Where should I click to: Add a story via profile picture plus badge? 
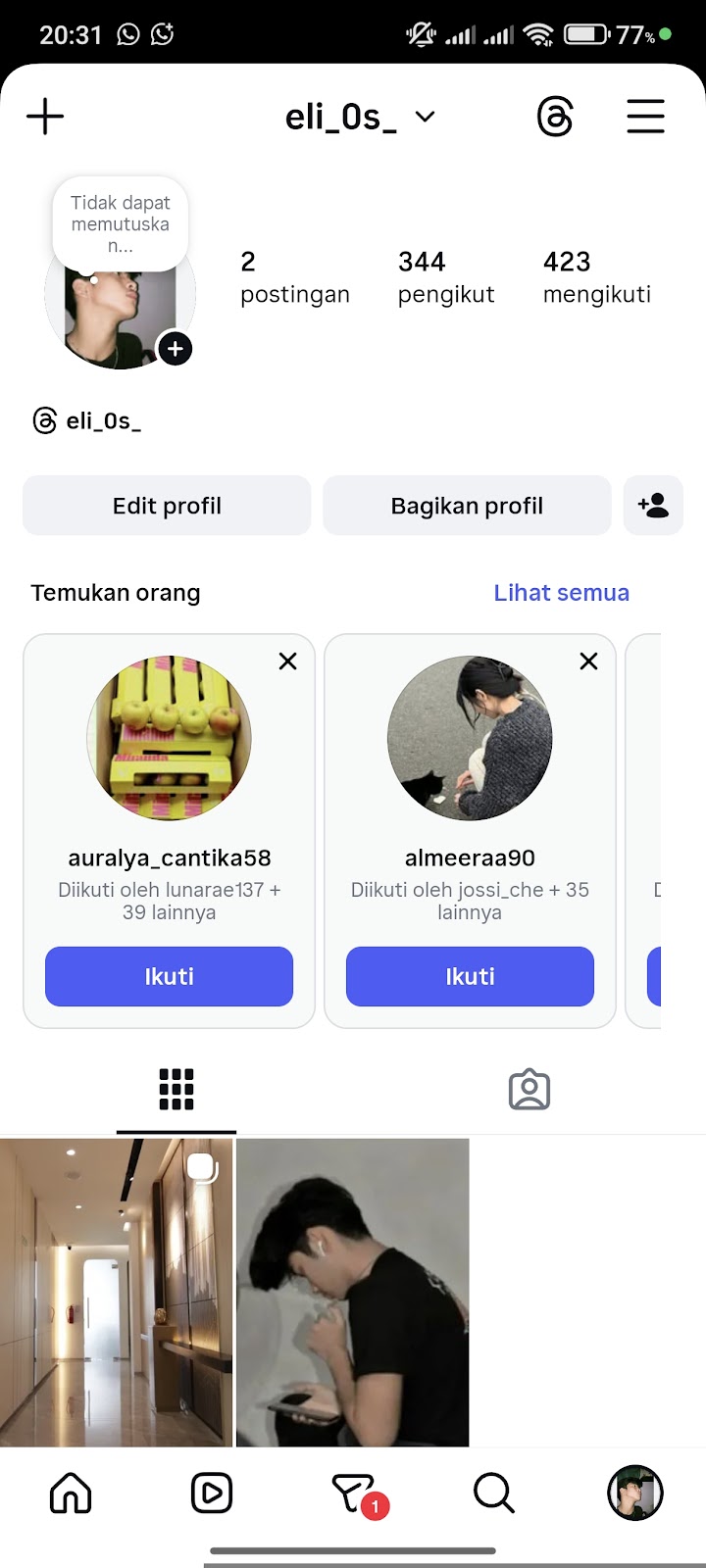[175, 349]
